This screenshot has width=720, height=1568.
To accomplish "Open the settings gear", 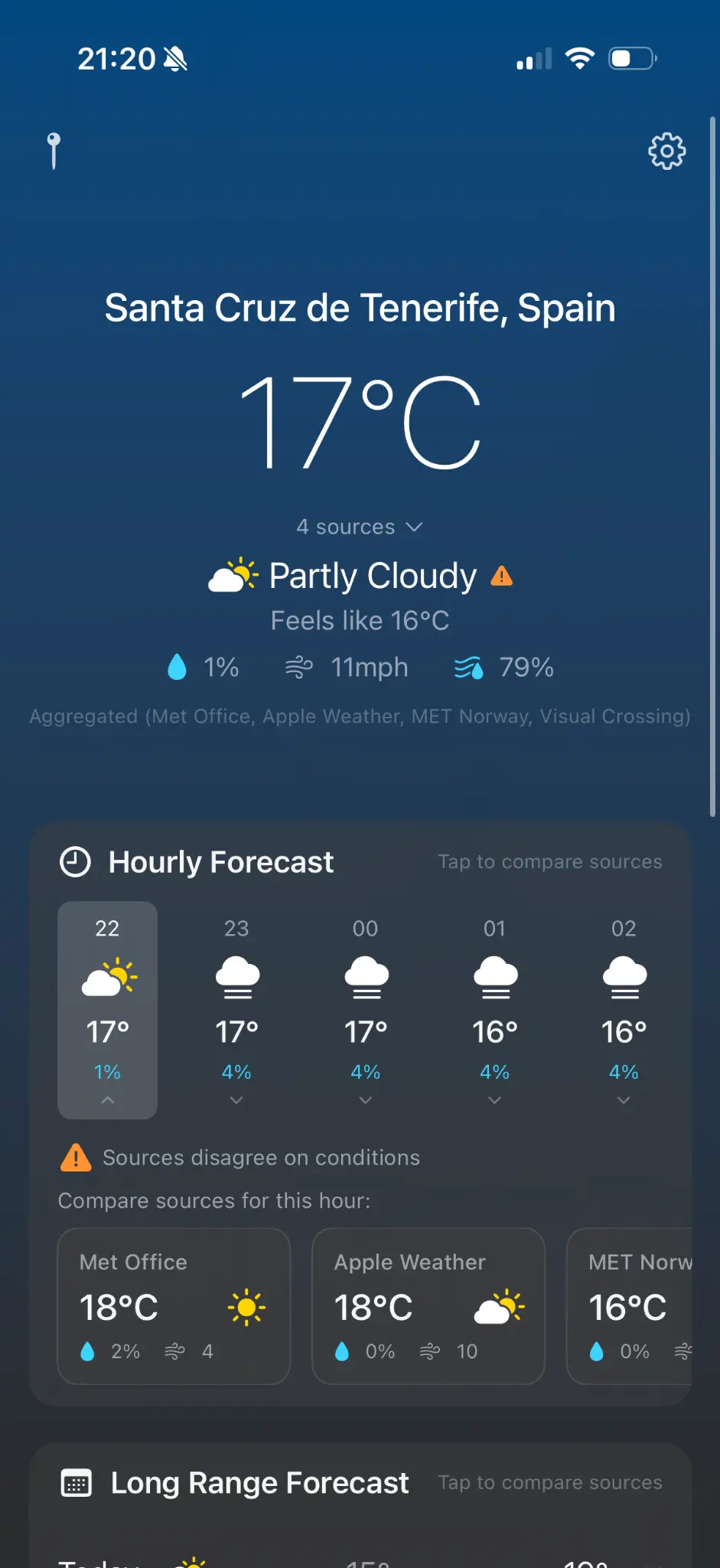I will 666,151.
